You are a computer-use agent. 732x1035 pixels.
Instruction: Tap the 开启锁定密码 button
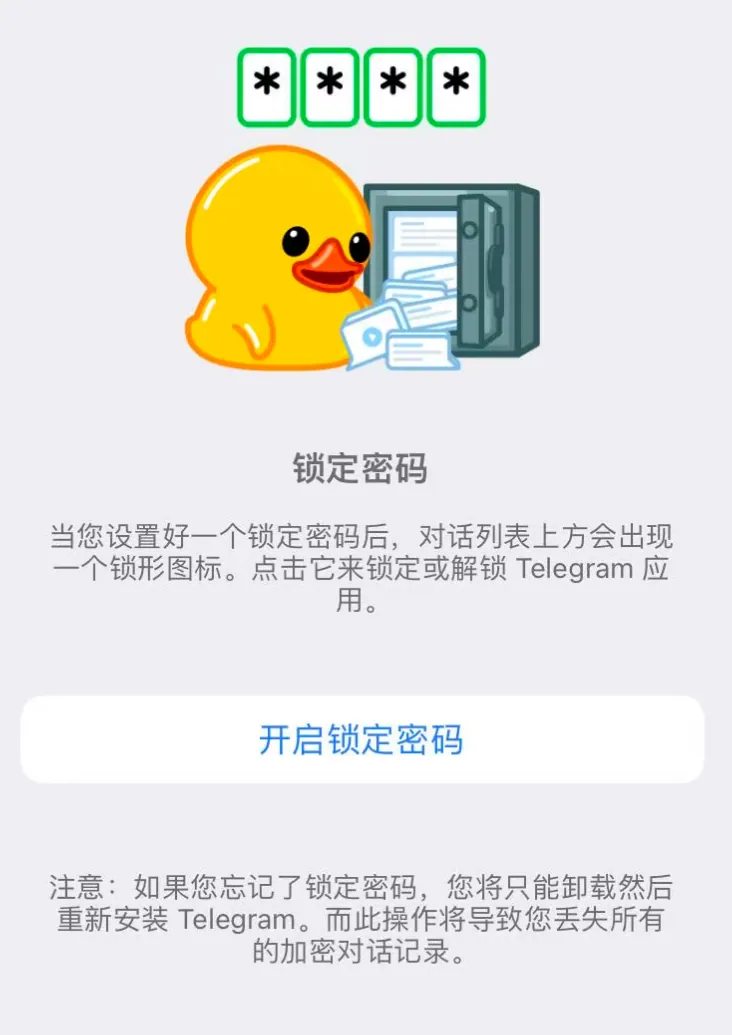pyautogui.click(x=366, y=740)
